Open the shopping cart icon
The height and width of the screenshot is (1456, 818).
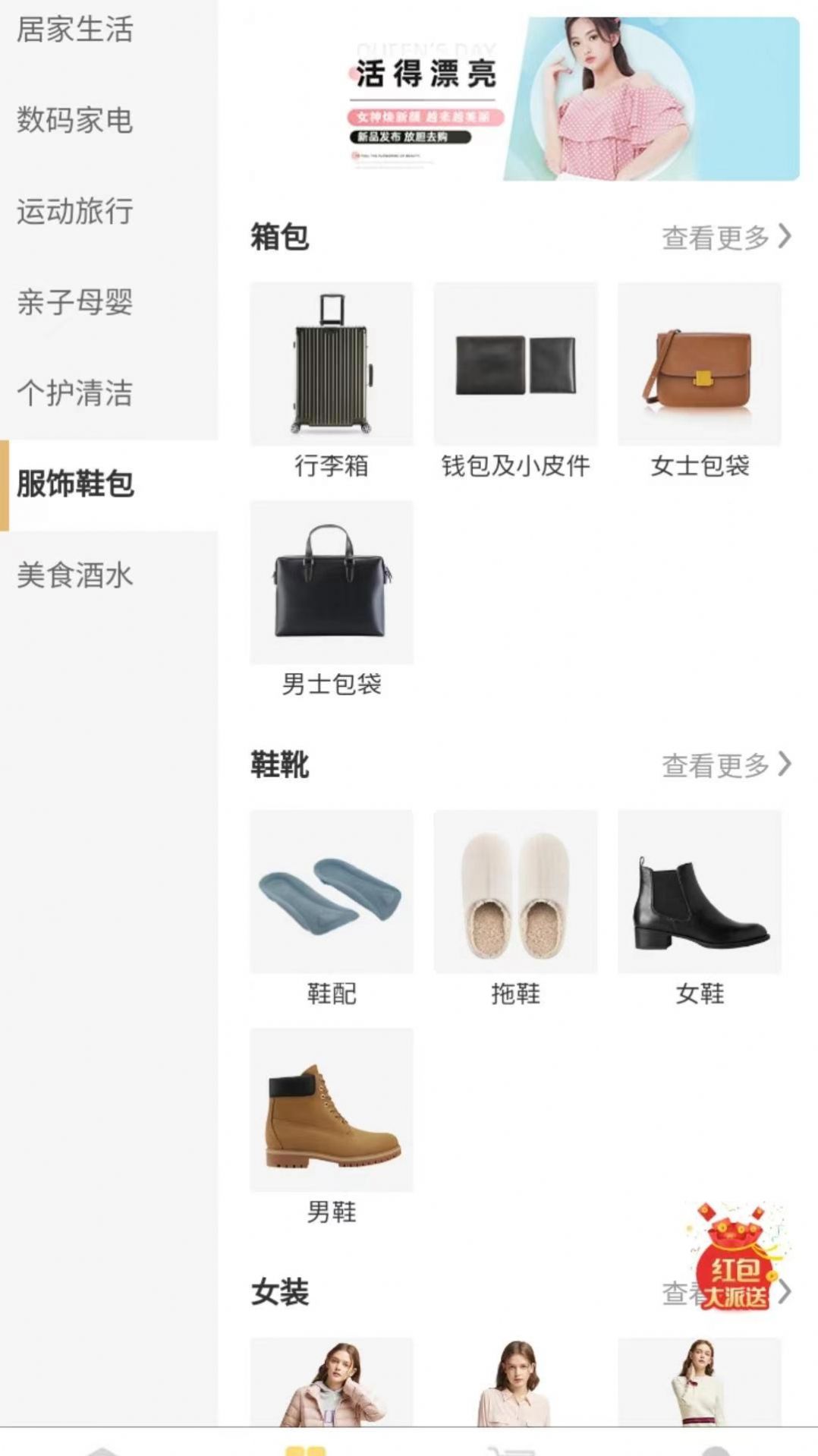pyautogui.click(x=510, y=1448)
